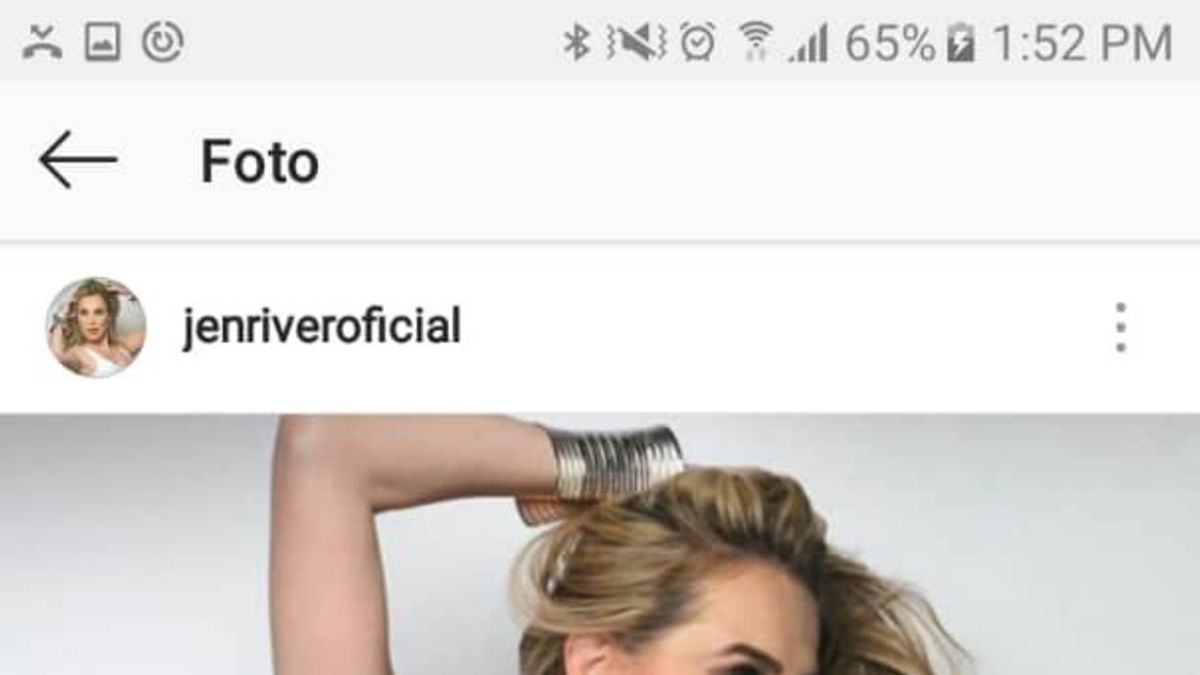Tap the post photo
Image resolution: width=1200 pixels, height=675 pixels.
coord(600,545)
